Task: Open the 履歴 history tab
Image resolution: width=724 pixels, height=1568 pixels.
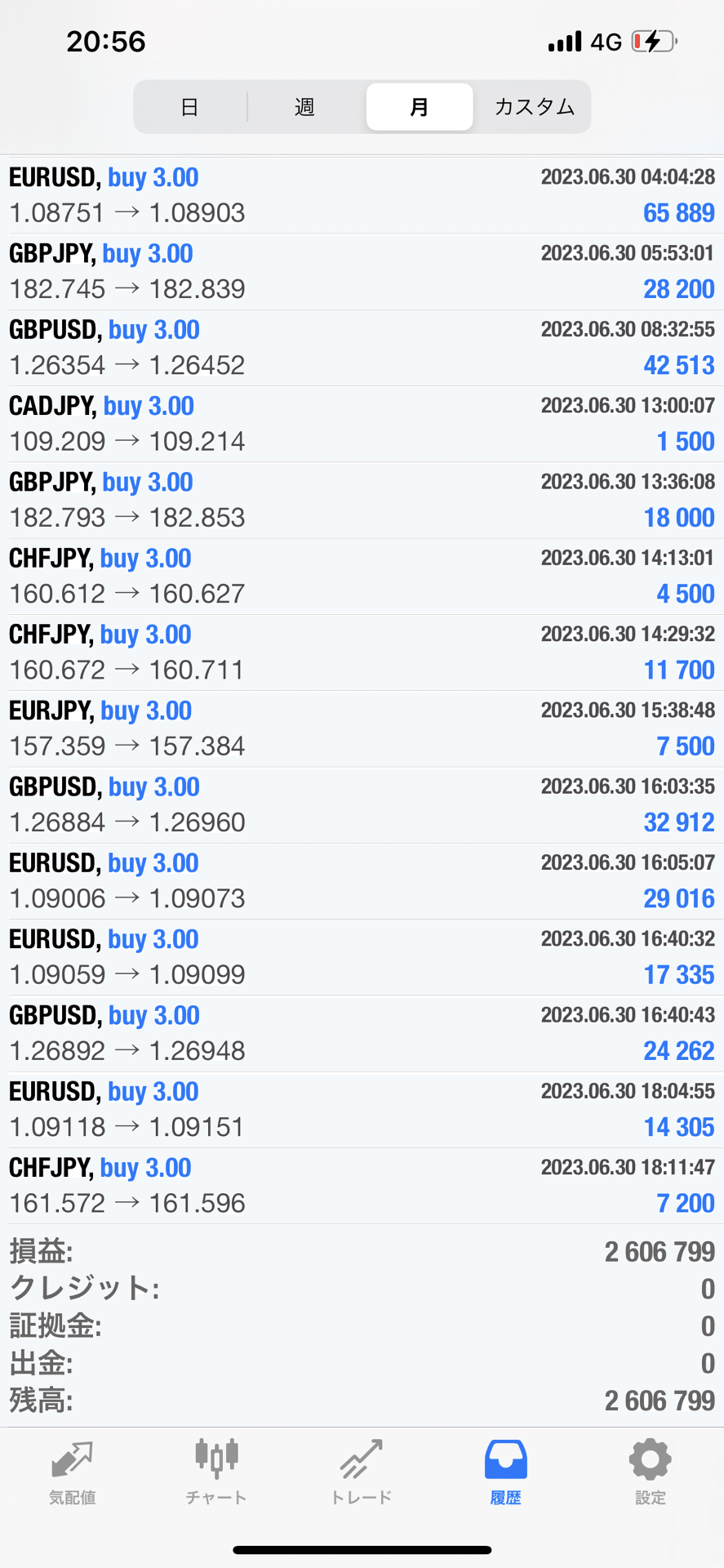Action: pos(506,1472)
